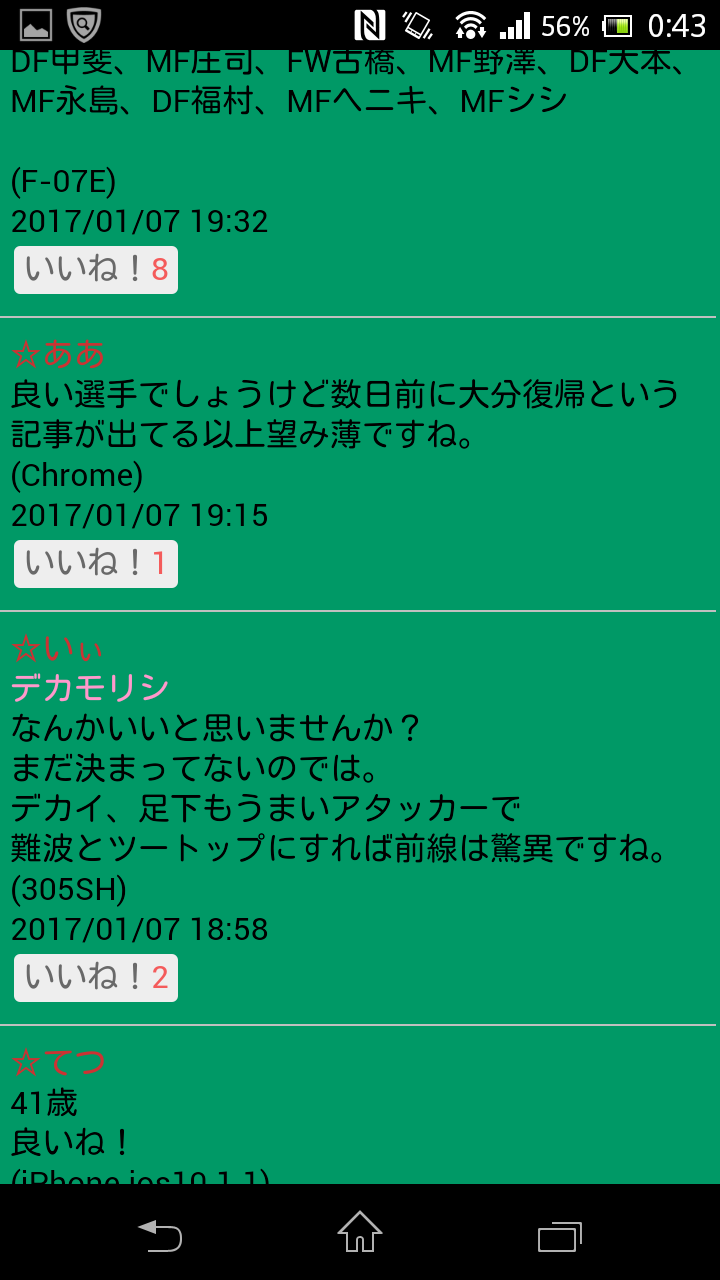This screenshot has height=1280, width=720.
Task: Go back with the system back button
Action: pyautogui.click(x=160, y=1234)
